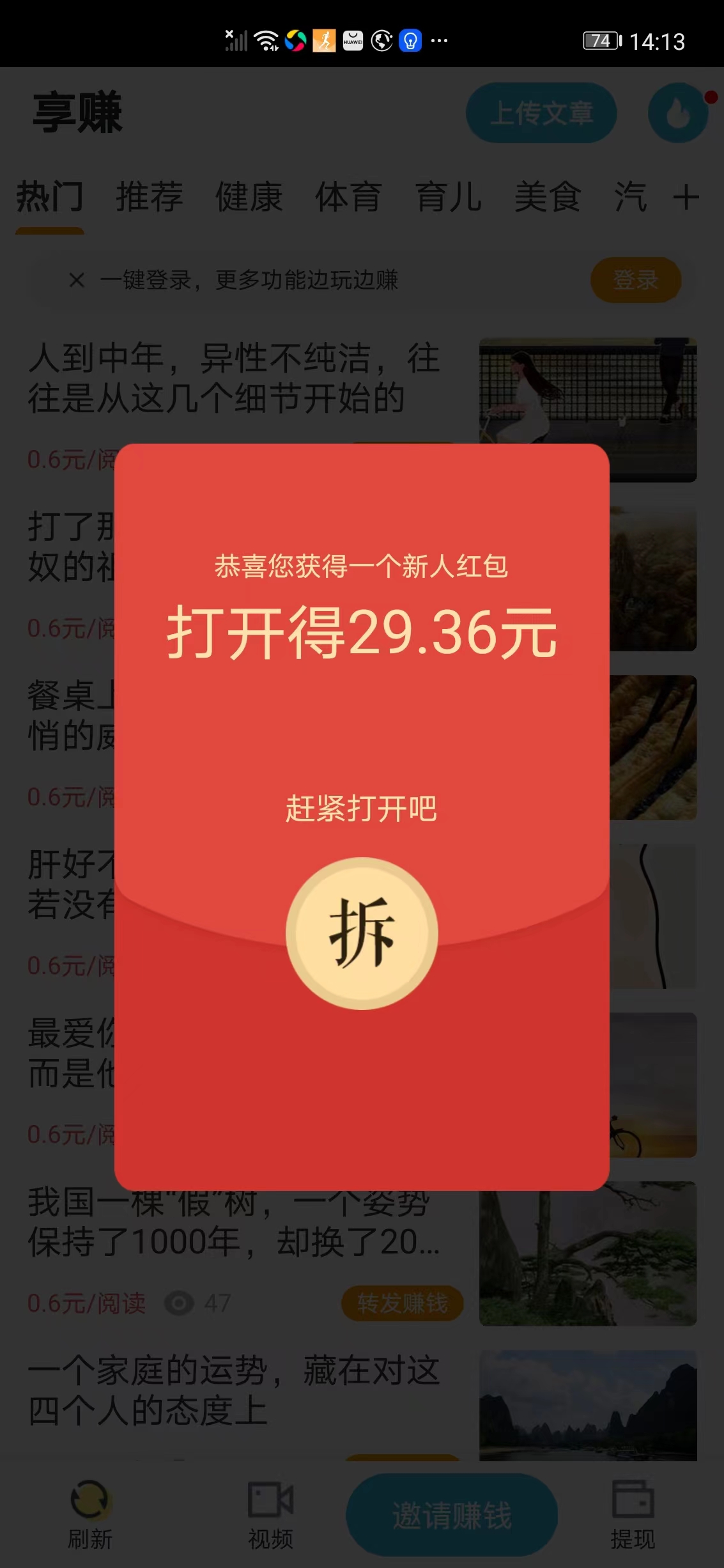Switch to the 美食 tab
This screenshot has height=1568, width=724.
(548, 198)
